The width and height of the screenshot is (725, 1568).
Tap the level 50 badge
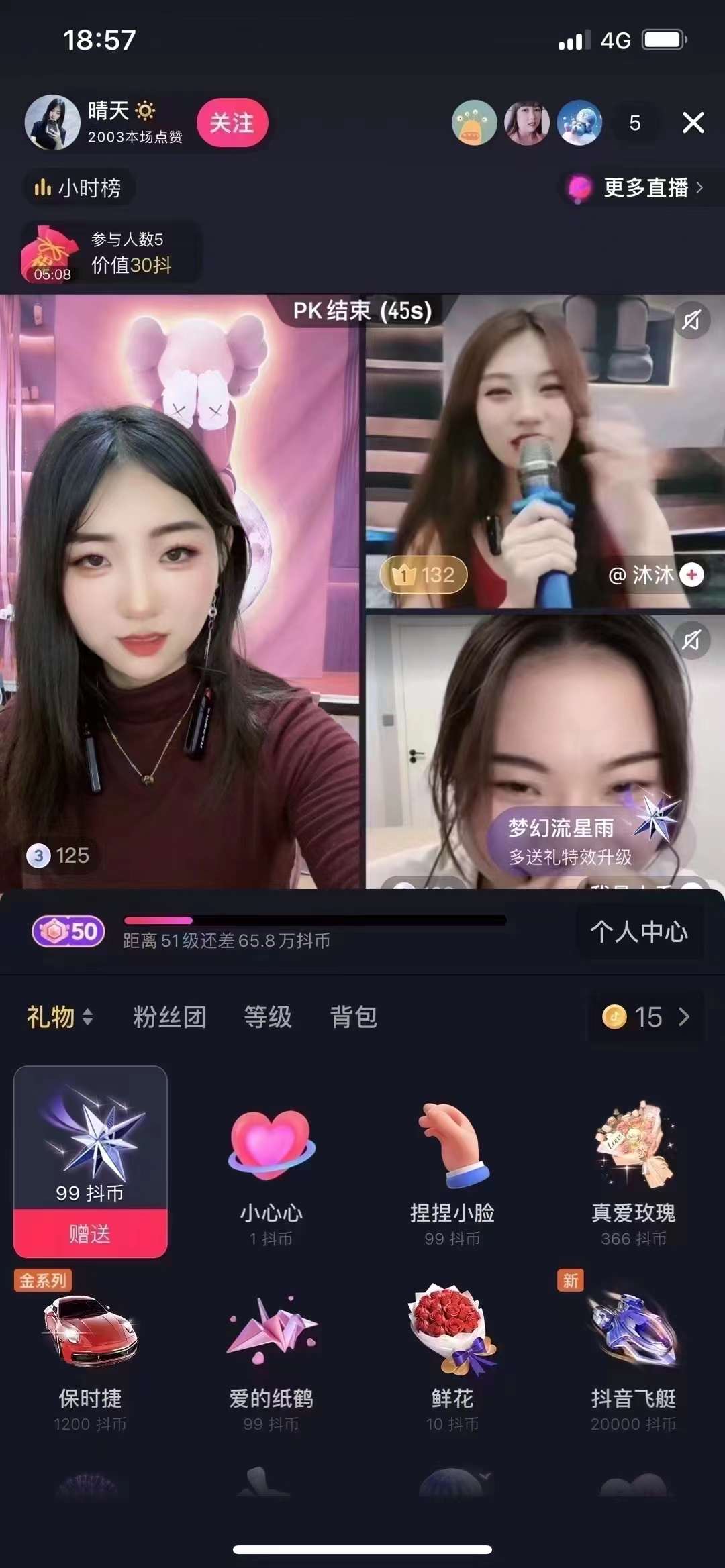(67, 932)
